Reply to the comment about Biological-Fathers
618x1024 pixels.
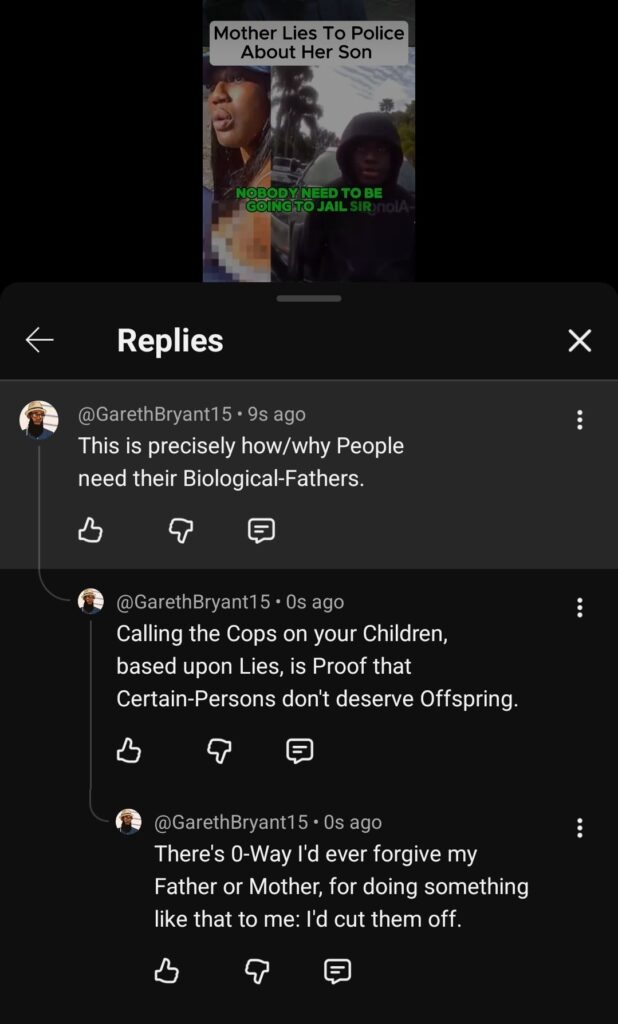(x=261, y=530)
